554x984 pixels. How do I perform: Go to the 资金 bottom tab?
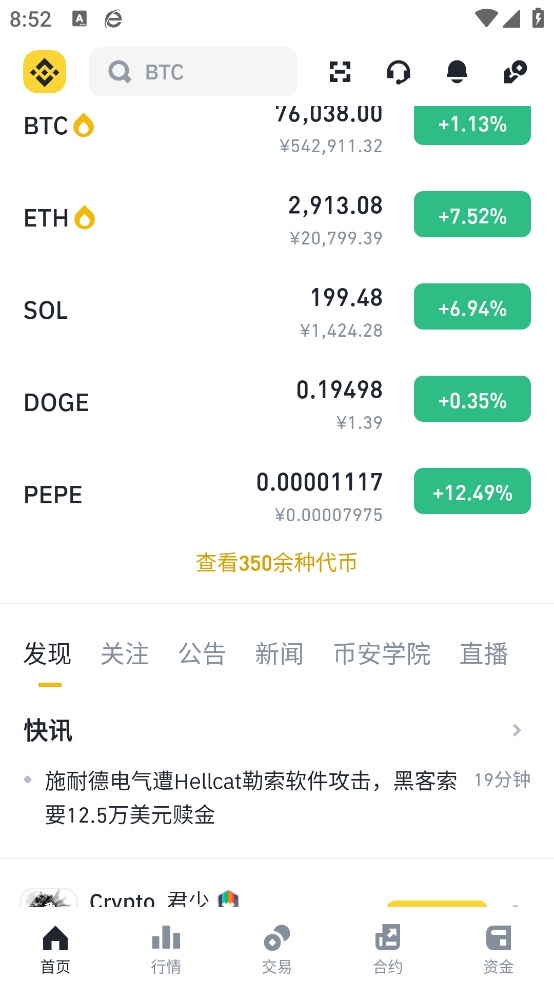click(499, 949)
